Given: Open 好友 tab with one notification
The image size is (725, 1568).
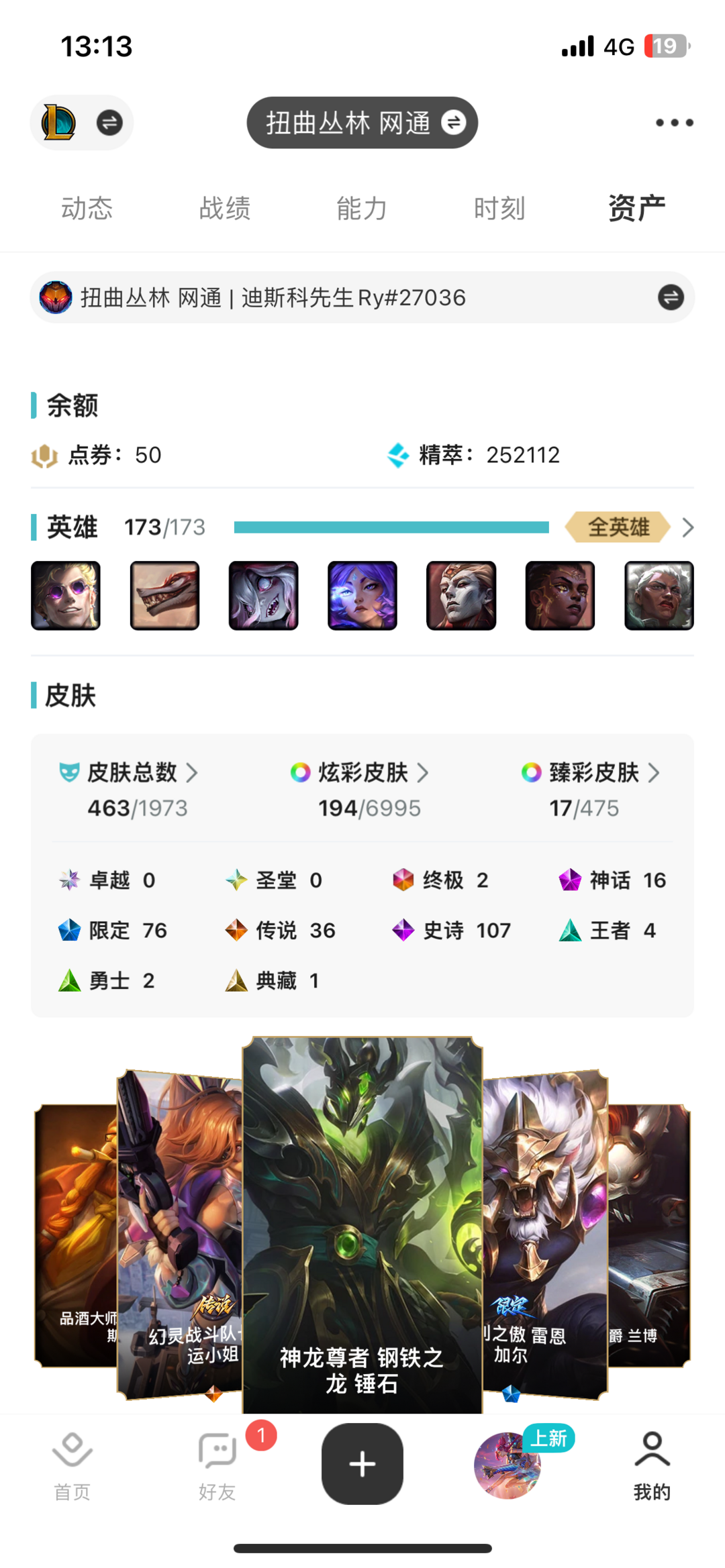Looking at the screenshot, I should 217,1467.
